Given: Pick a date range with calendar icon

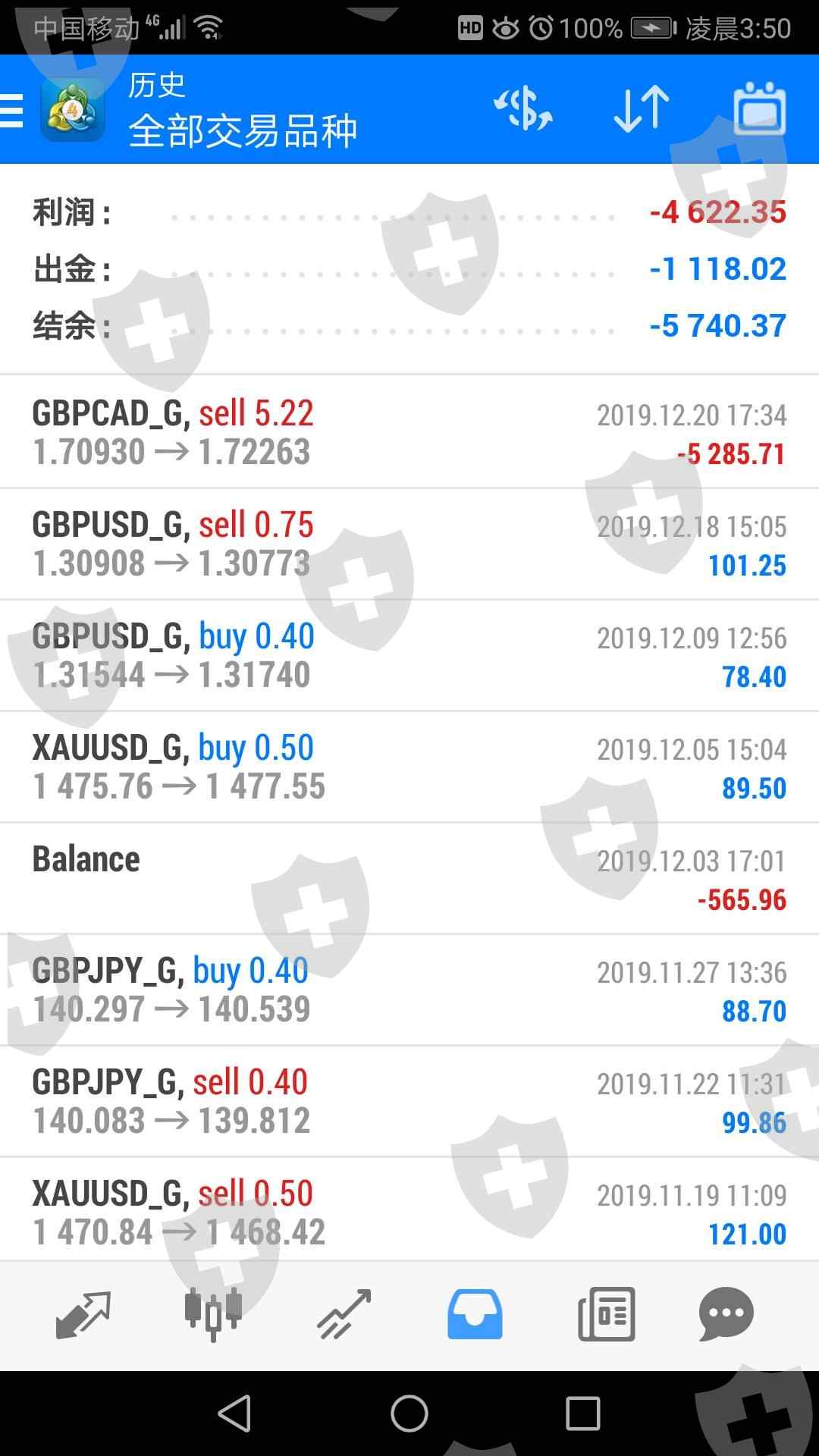Looking at the screenshot, I should 759,109.
